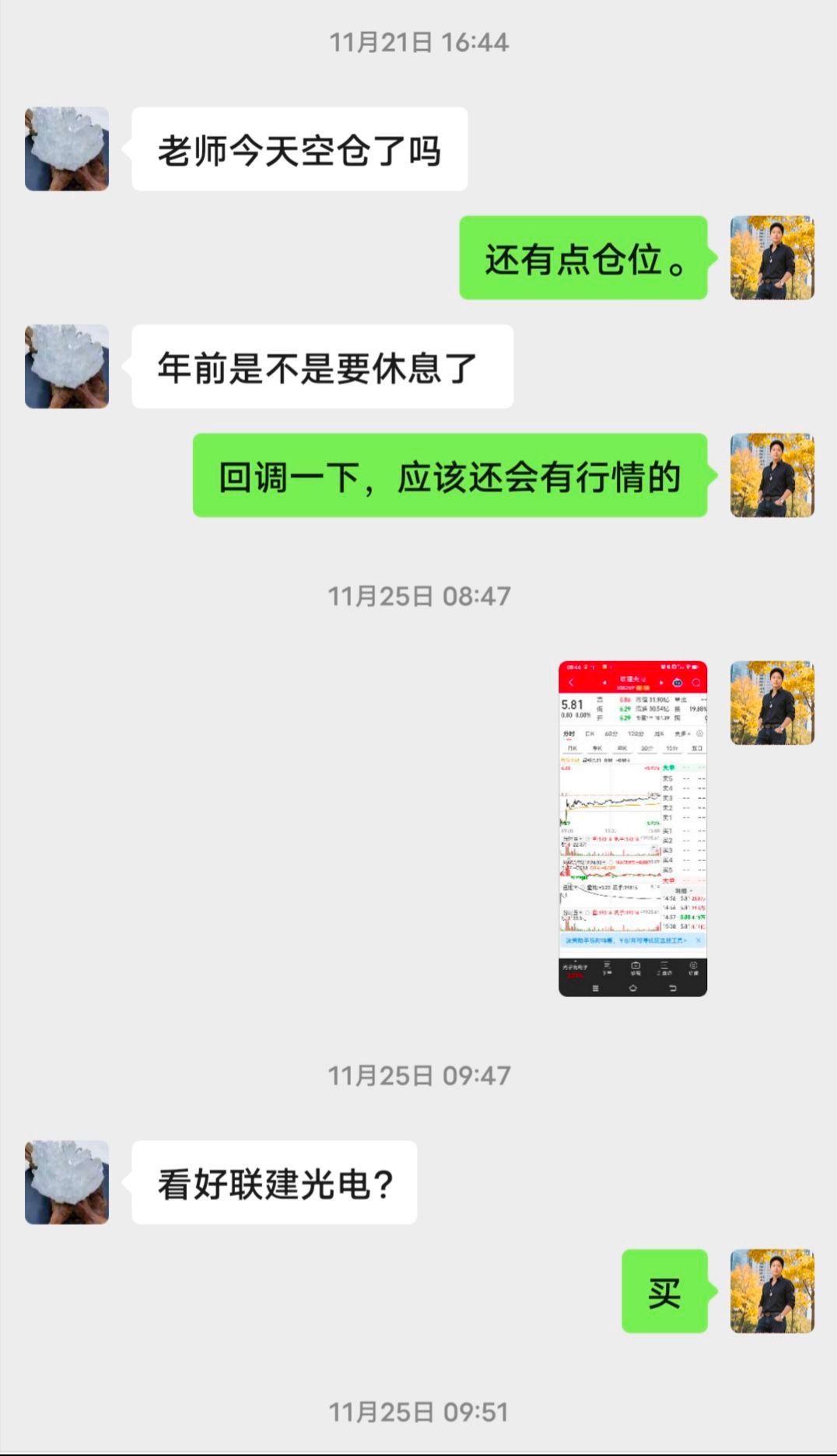Tap the avatar next to the "买" reply
The image size is (837, 1456).
point(772,1291)
